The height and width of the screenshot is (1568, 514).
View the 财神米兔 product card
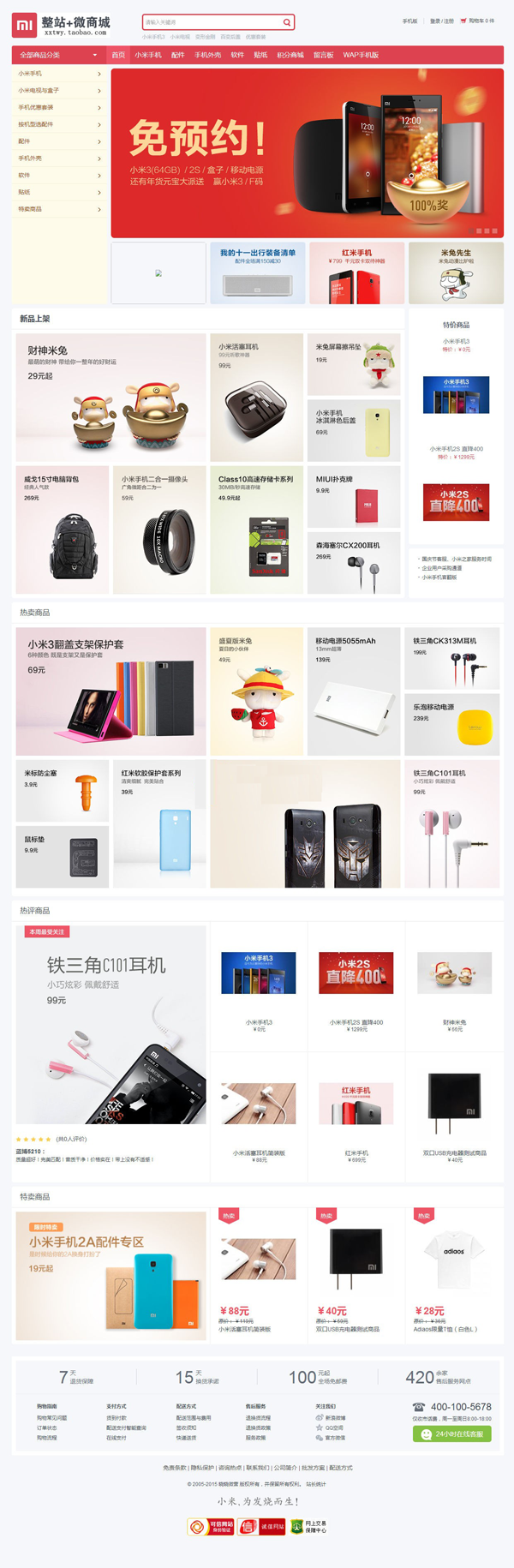click(111, 398)
